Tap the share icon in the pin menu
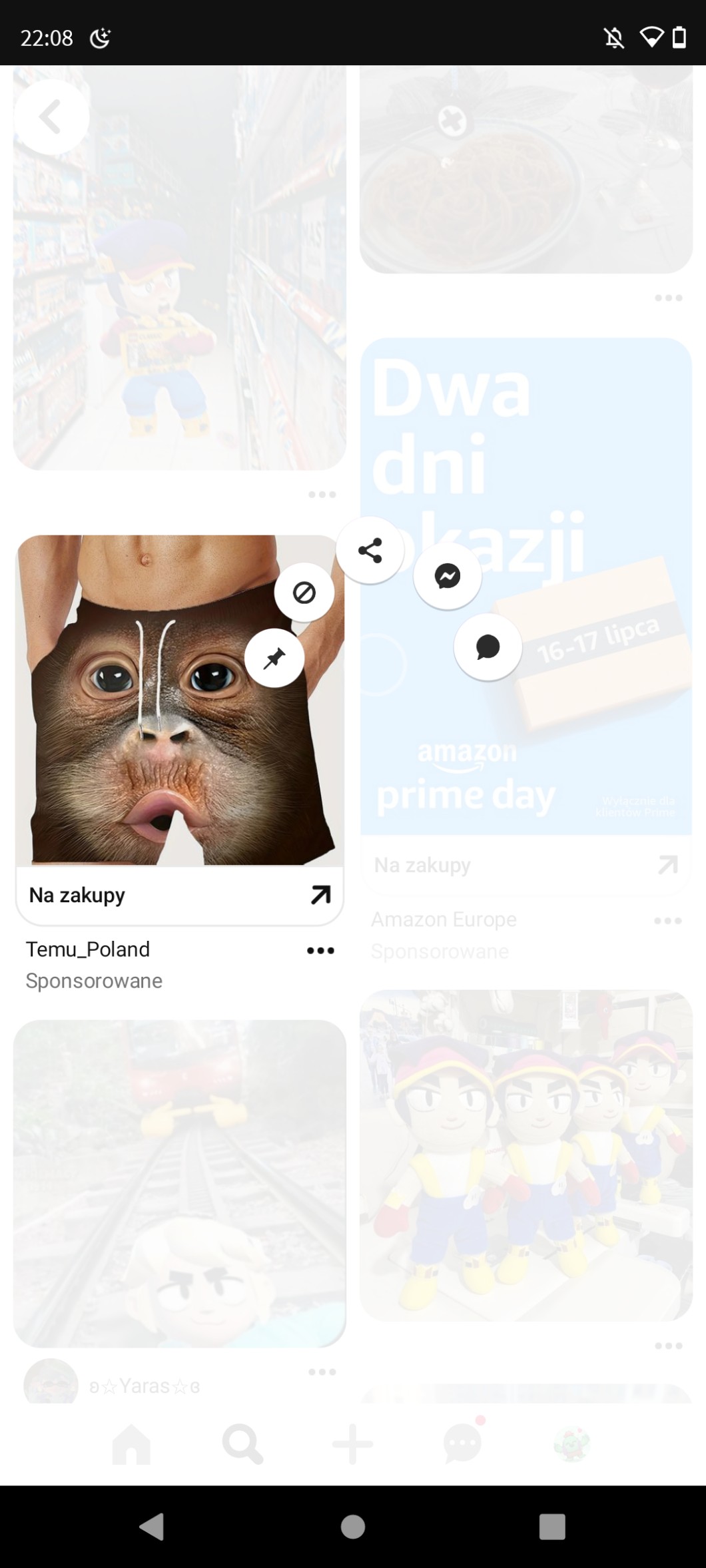The height and width of the screenshot is (1568, 706). 370,551
